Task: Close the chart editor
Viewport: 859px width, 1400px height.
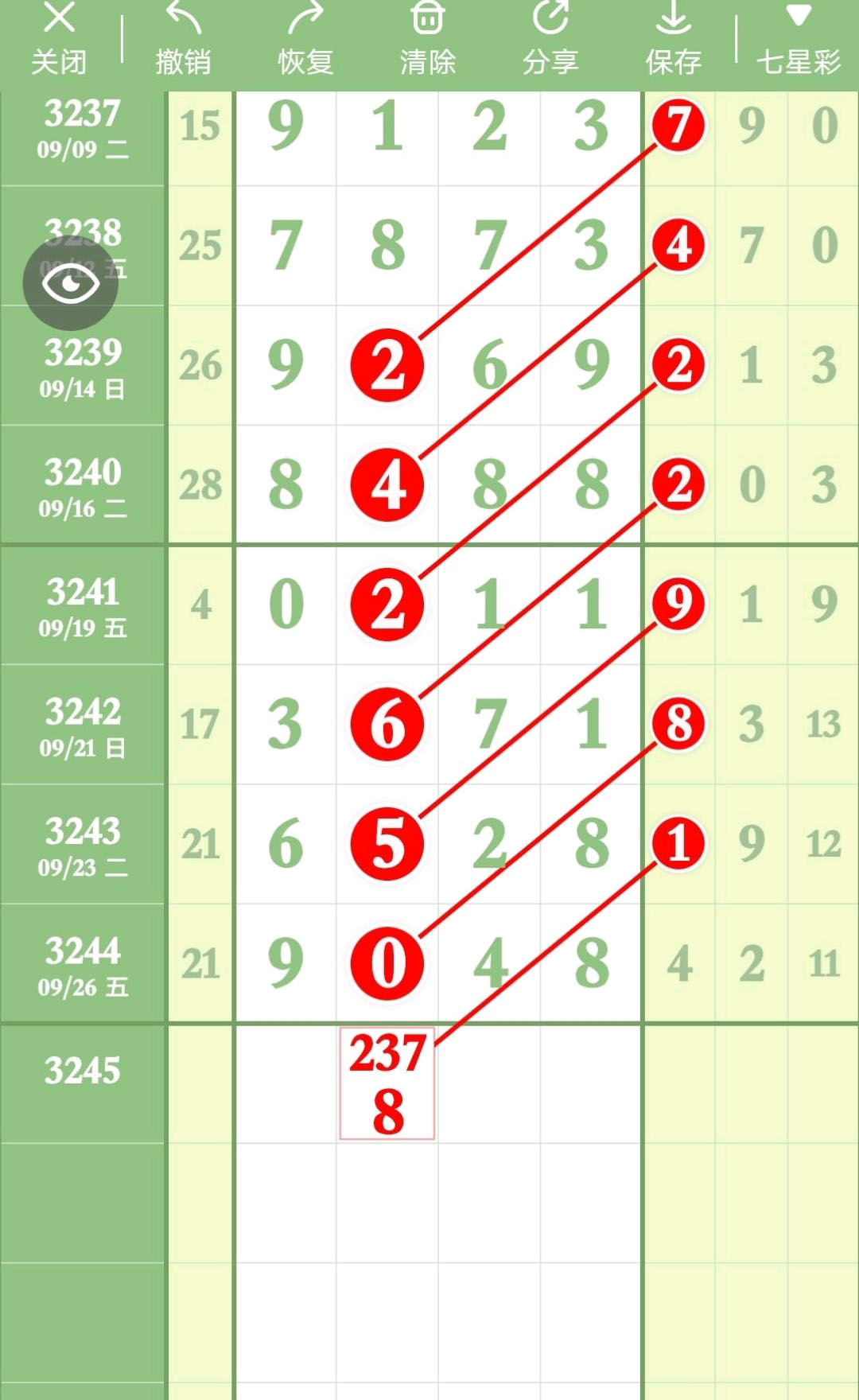Action: click(59, 39)
